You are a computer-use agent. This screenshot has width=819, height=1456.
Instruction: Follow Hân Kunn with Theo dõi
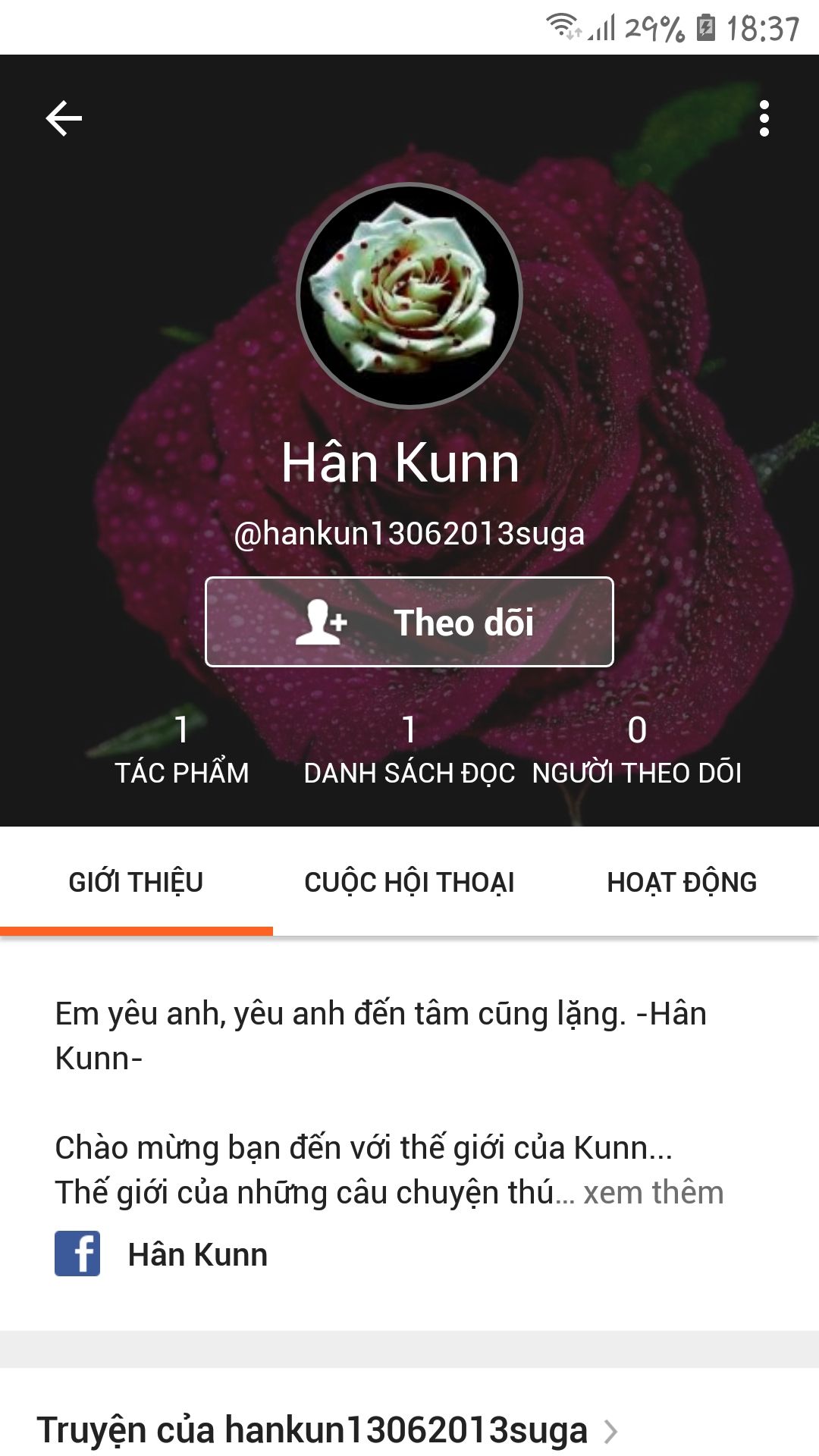point(409,623)
